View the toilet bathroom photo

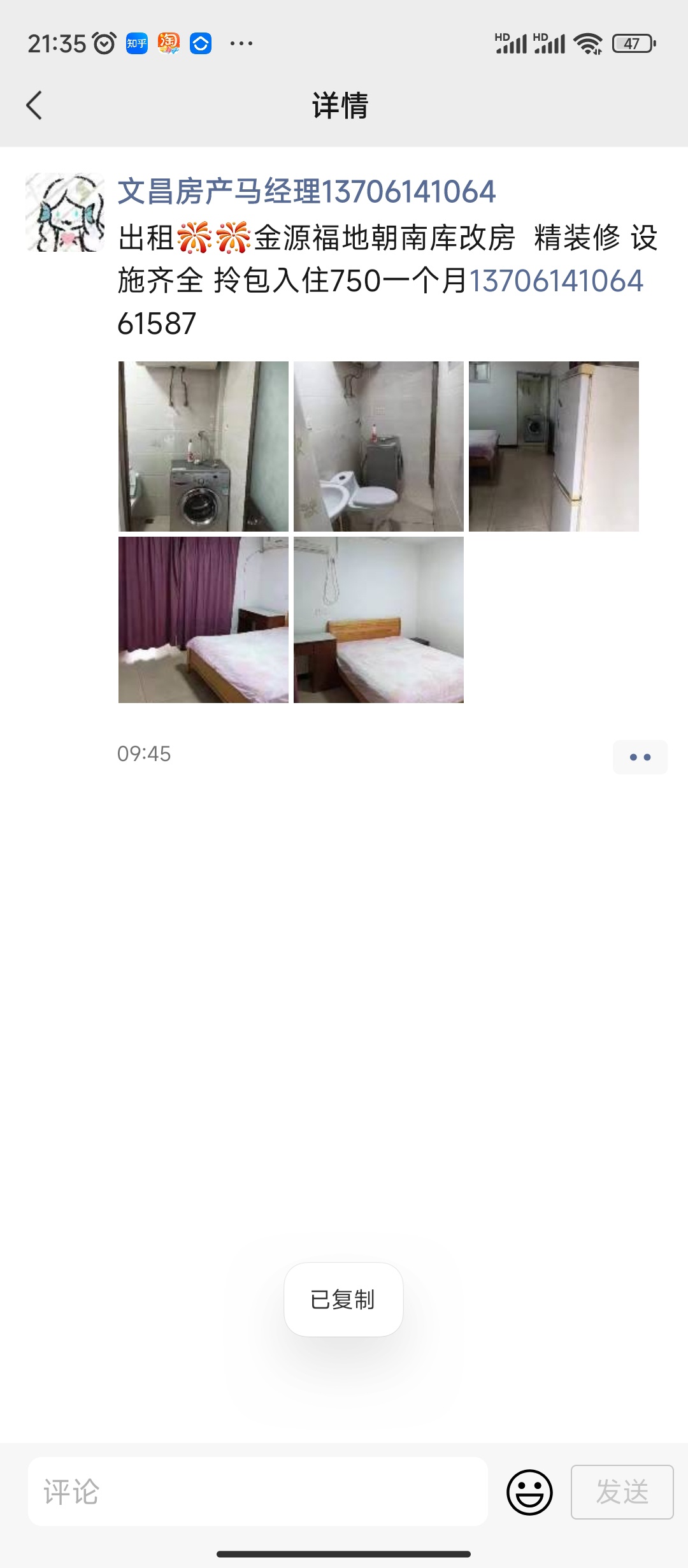coord(378,446)
